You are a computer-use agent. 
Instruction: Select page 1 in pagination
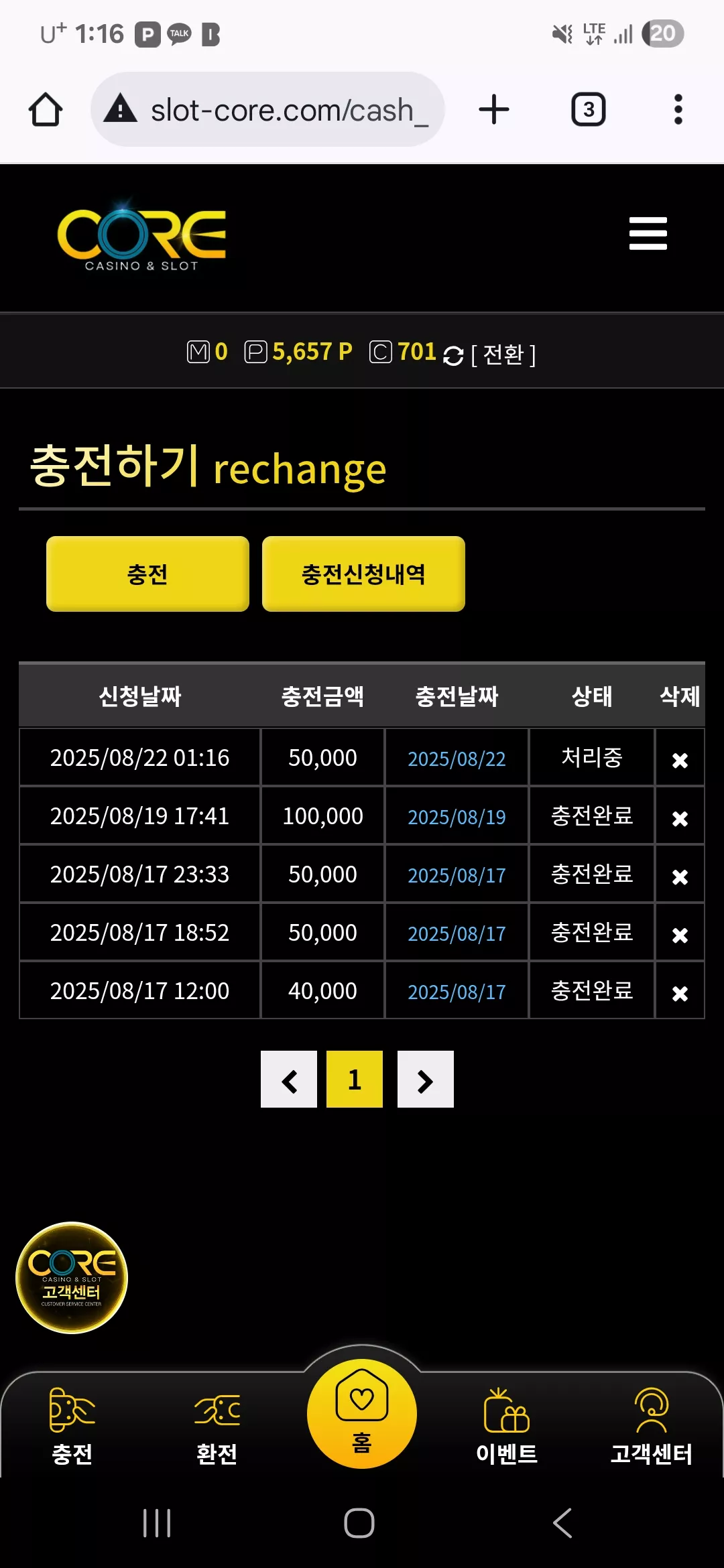click(x=355, y=1079)
